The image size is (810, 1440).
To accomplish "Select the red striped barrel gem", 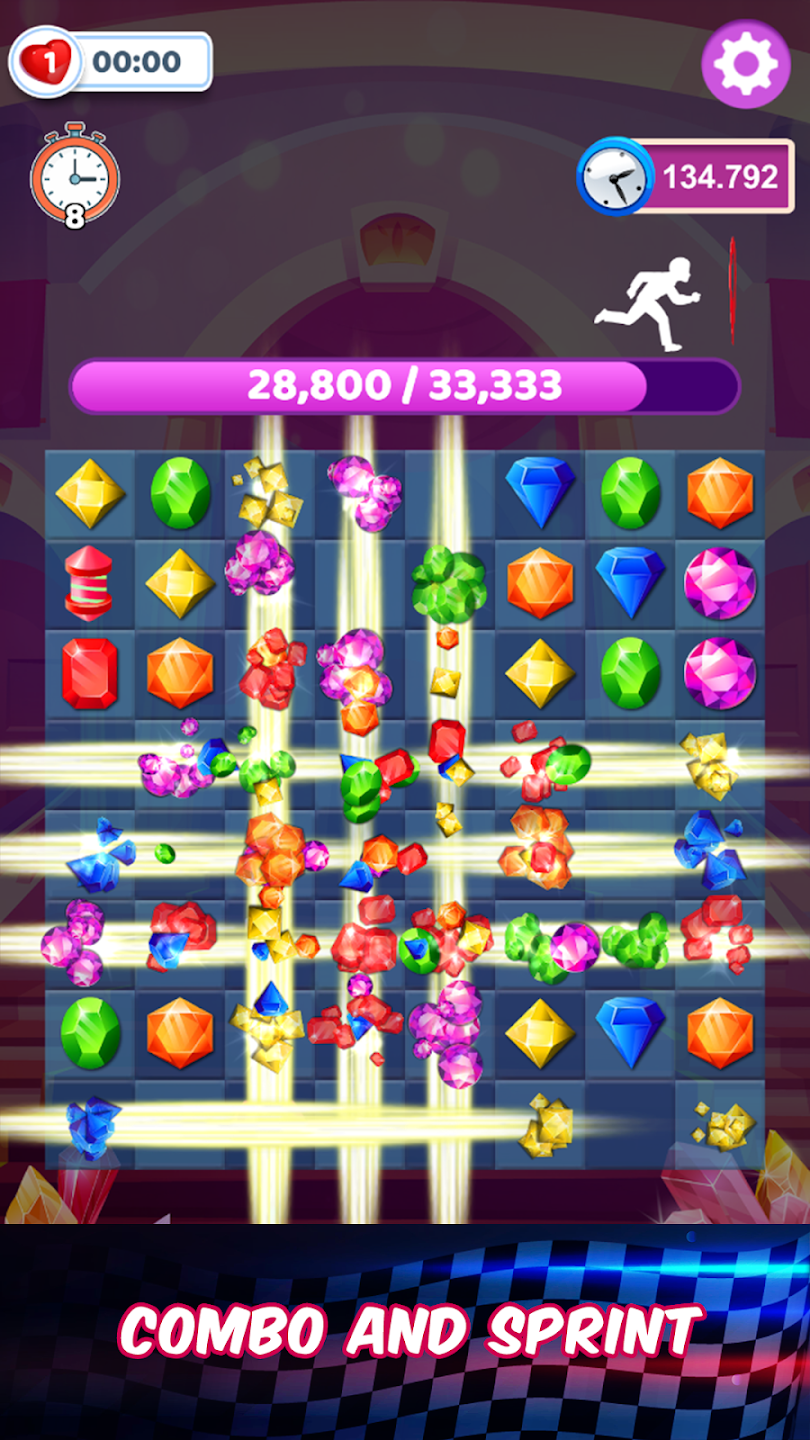I will coord(89,583).
